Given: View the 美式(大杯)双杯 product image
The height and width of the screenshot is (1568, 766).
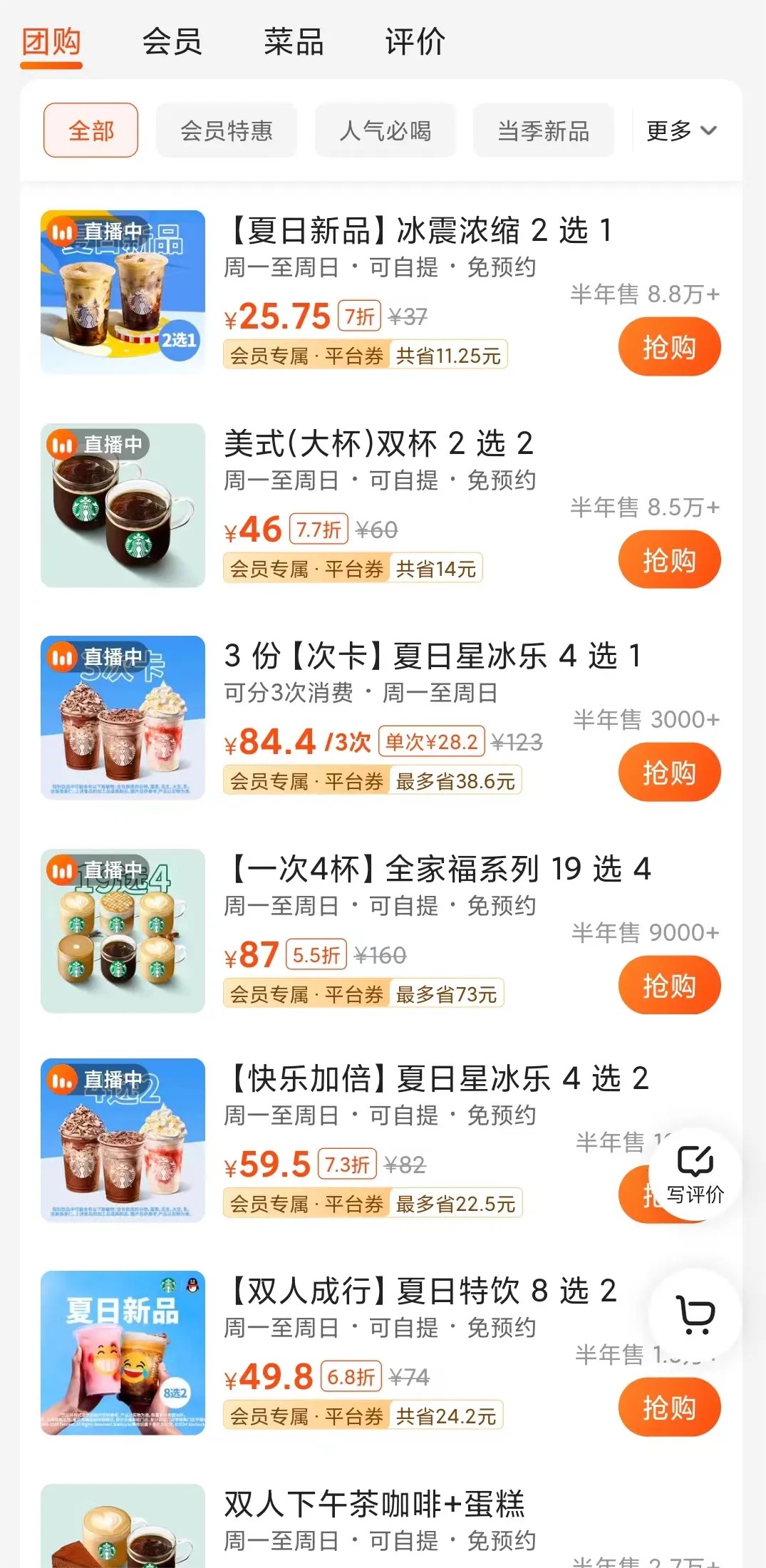Looking at the screenshot, I should point(123,505).
